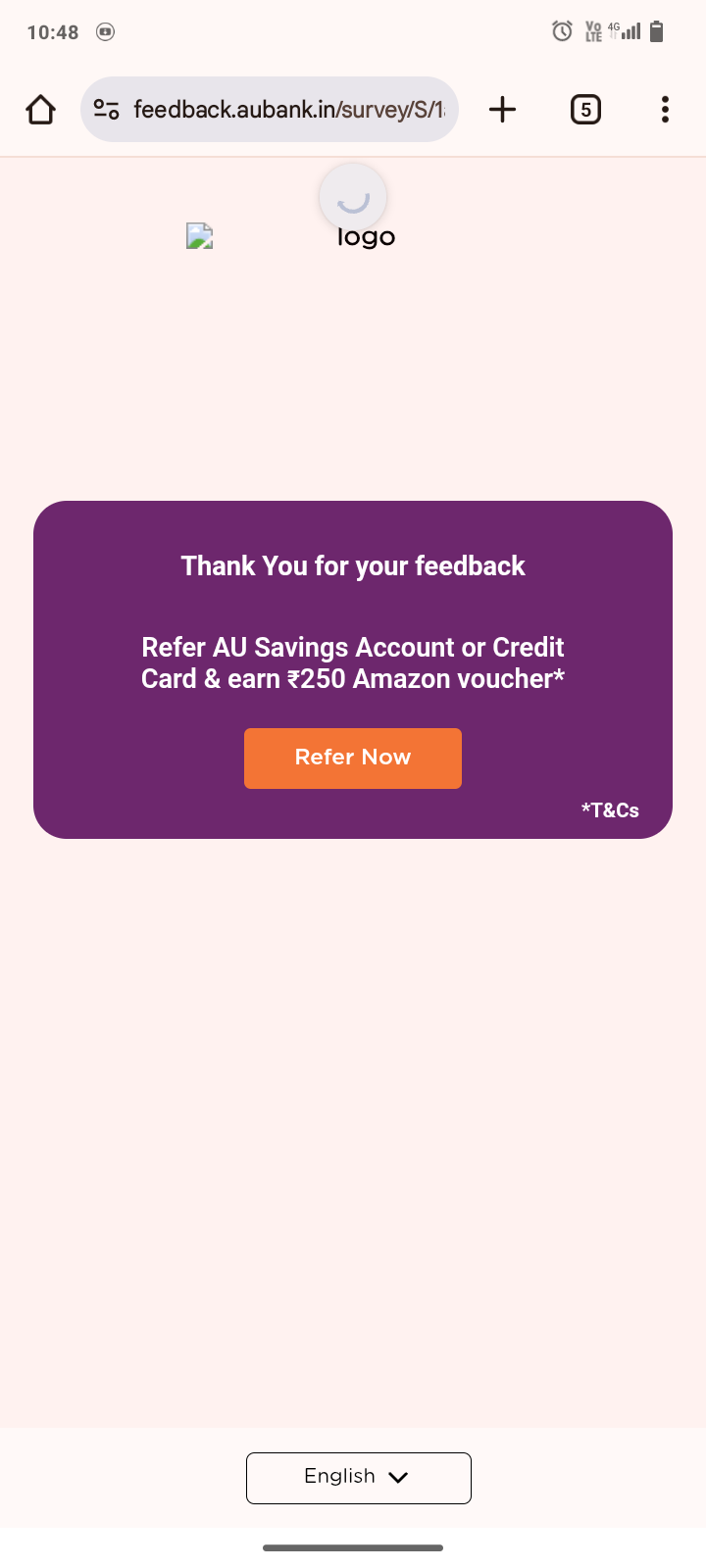706x1568 pixels.
Task: Expand the English language dropdown
Action: [359, 1478]
